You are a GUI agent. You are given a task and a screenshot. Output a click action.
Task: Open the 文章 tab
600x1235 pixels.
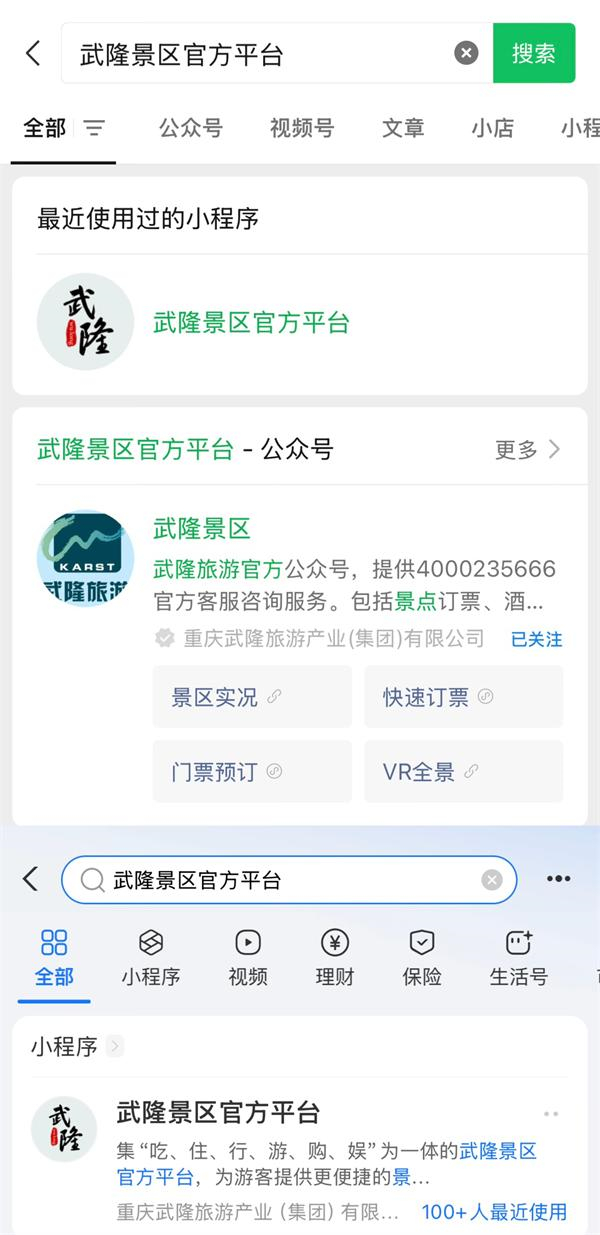[x=403, y=128]
